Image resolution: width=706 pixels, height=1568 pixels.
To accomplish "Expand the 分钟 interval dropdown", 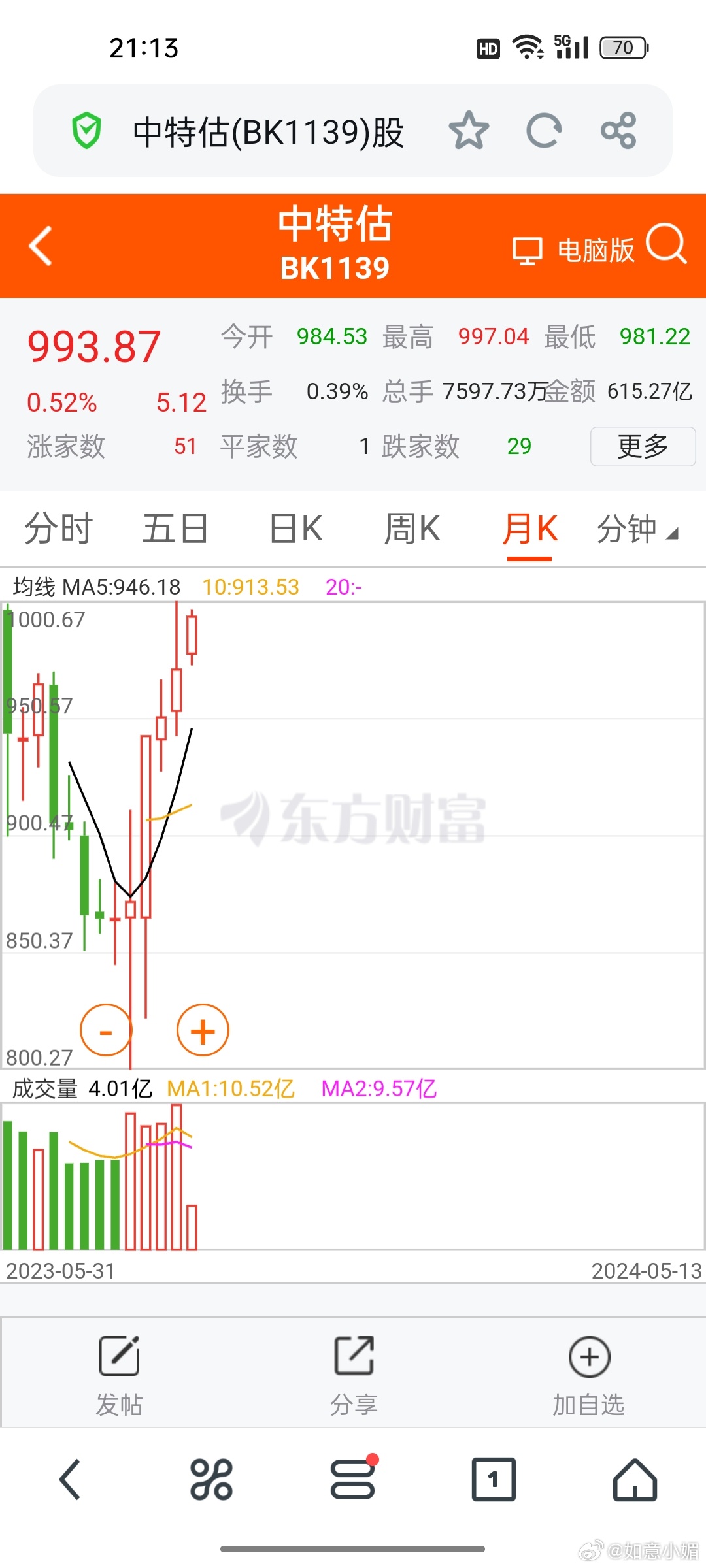I will coord(637,529).
